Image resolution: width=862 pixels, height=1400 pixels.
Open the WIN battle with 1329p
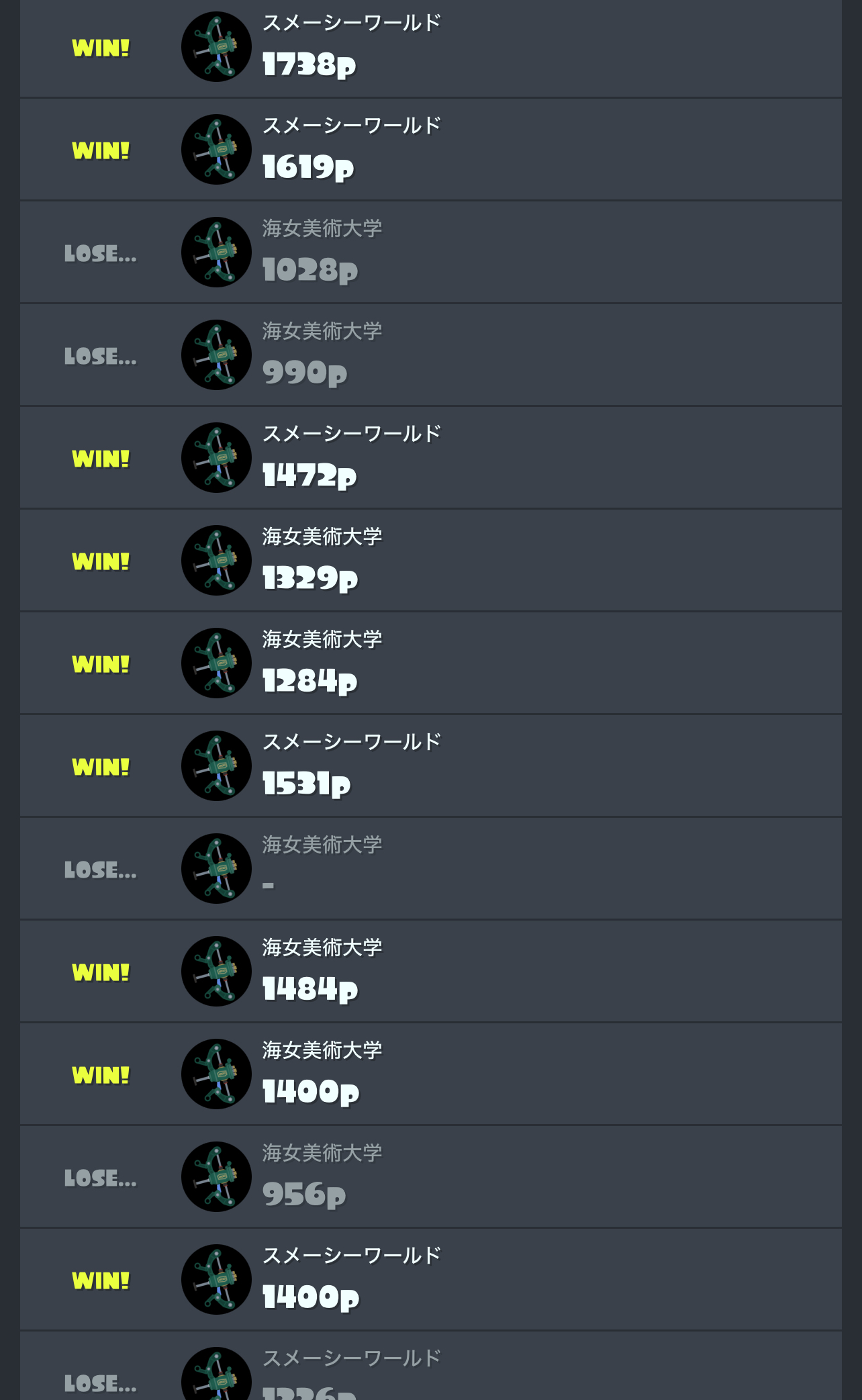pyautogui.click(x=430, y=561)
